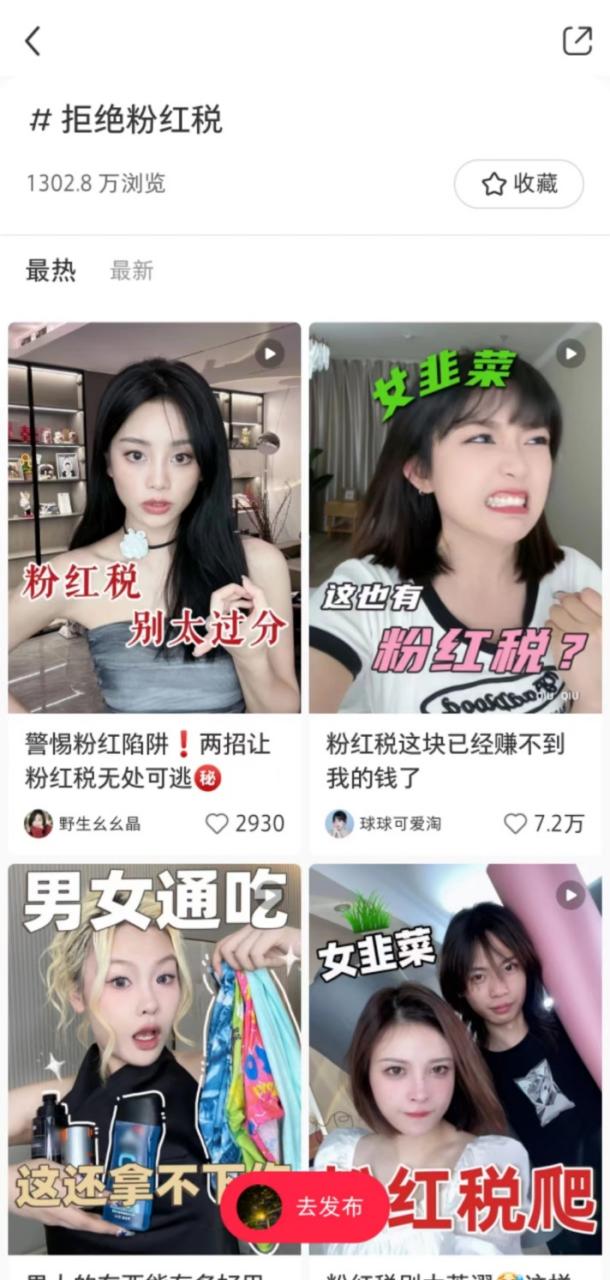Screen dimensions: 610x1280
Task: Select the 最热 tab
Action: click(50, 270)
